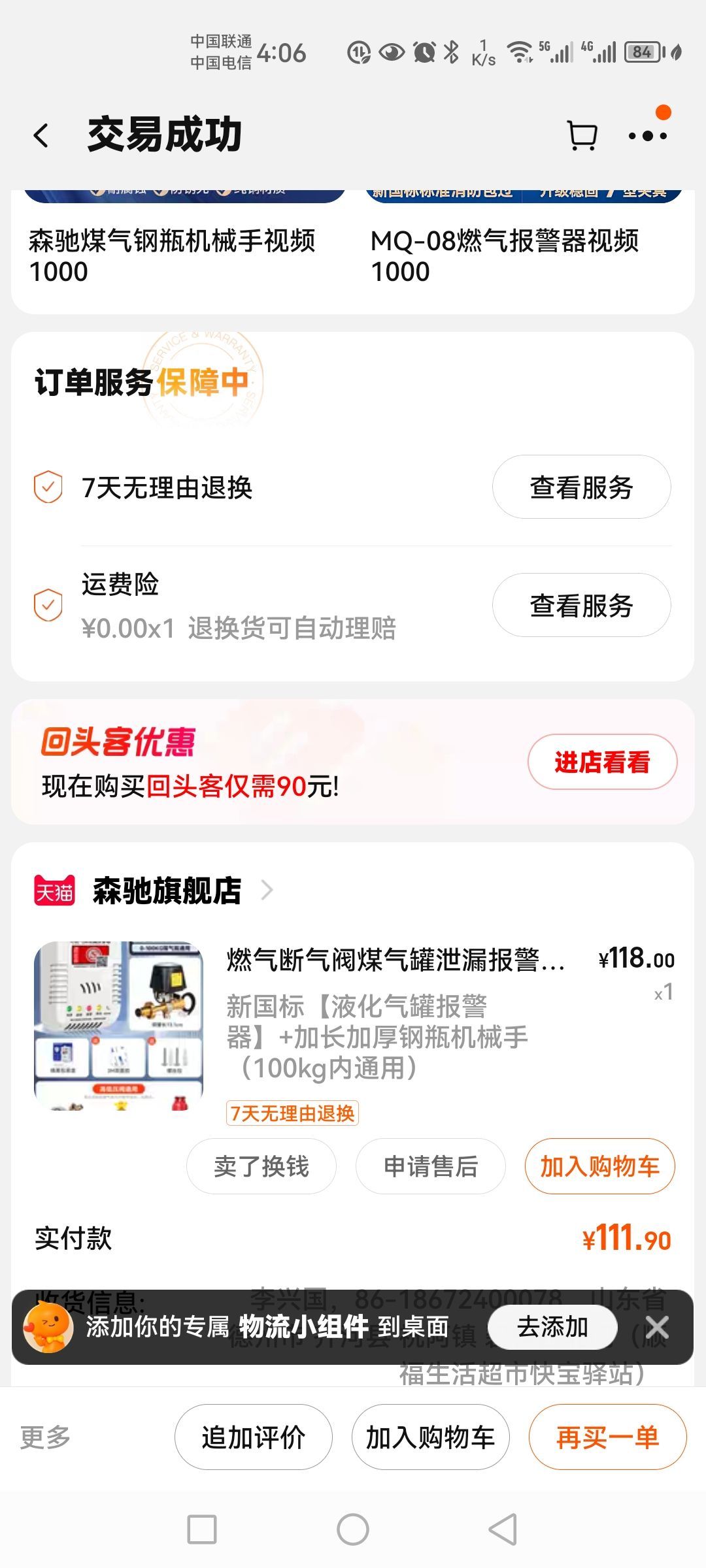Open 更多 options in the bottom bar
This screenshot has width=706, height=1568.
point(45,1437)
